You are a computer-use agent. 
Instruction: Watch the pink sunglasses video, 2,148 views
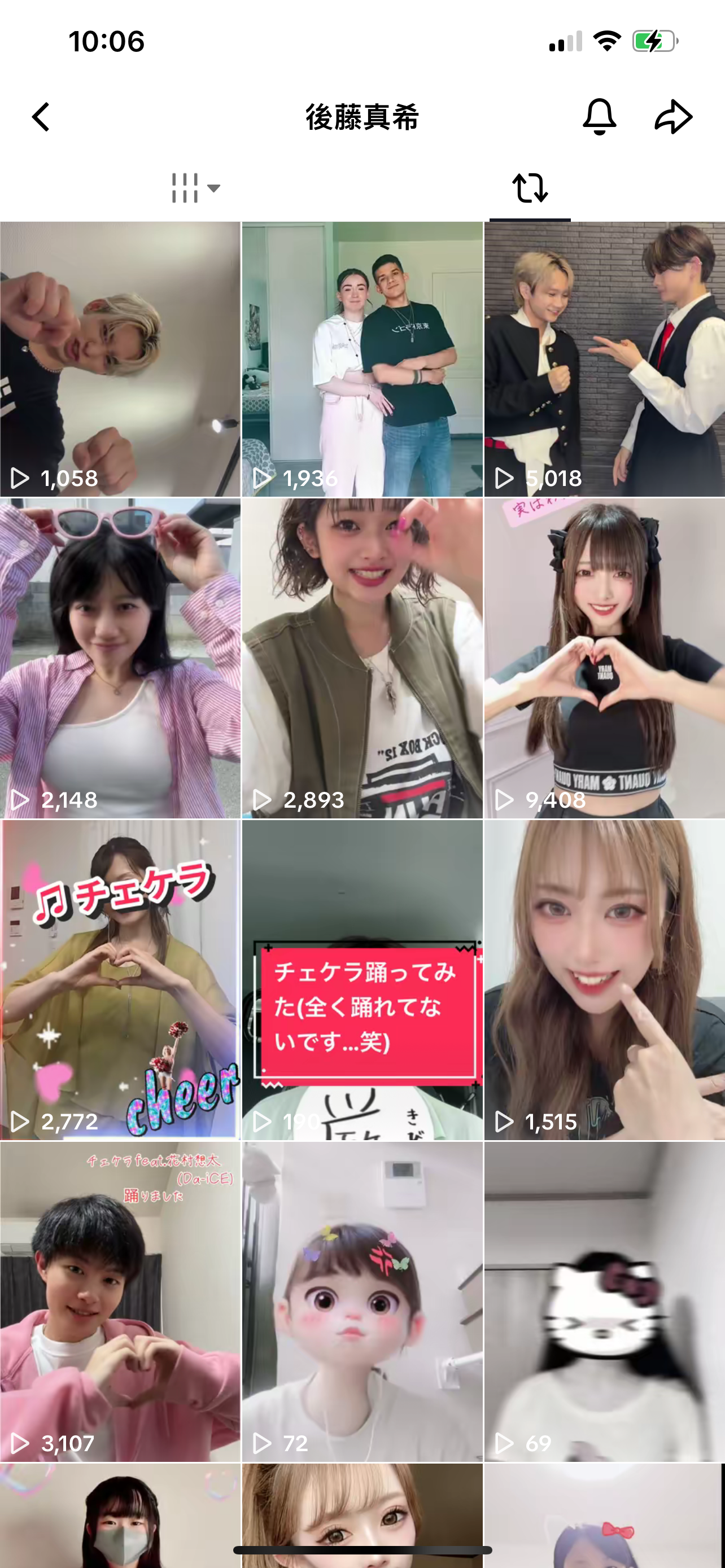click(120, 659)
